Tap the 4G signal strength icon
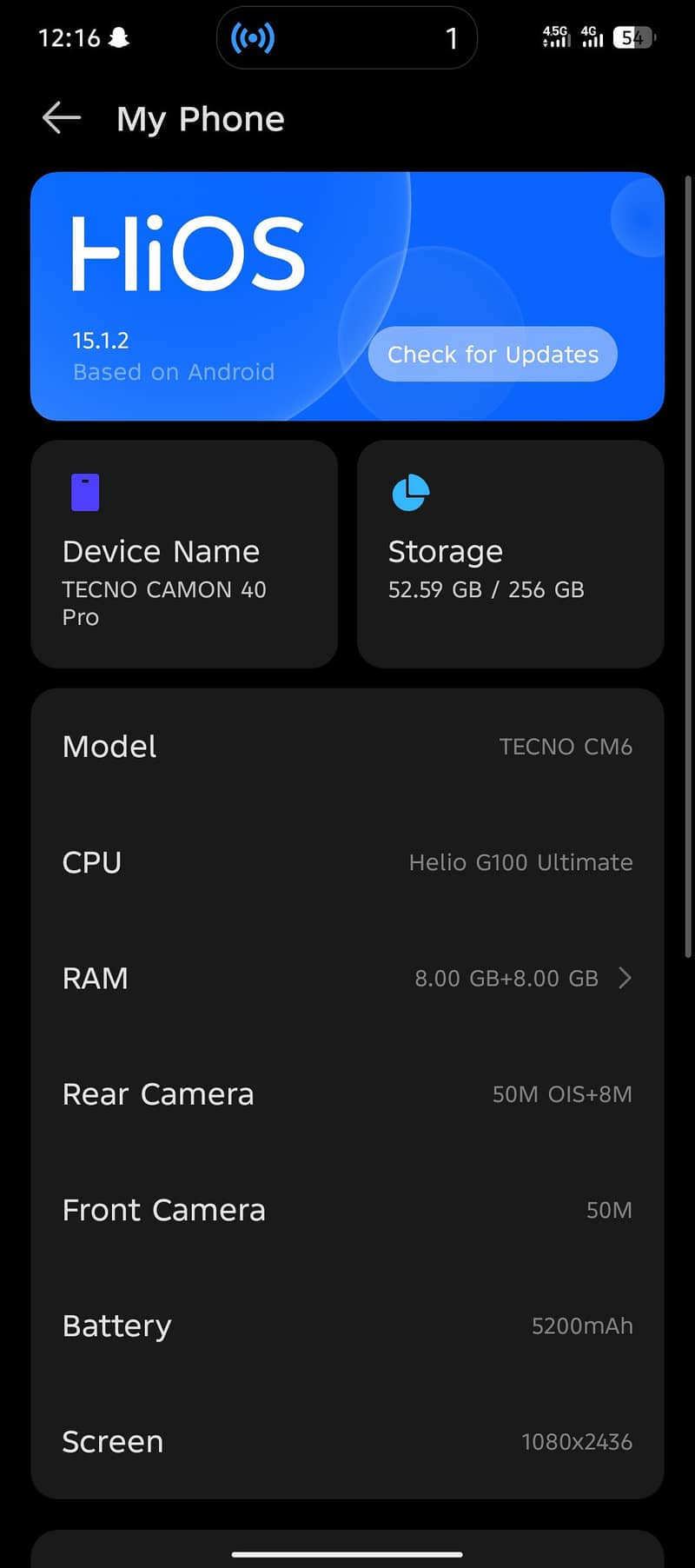695x1568 pixels. pos(592,37)
